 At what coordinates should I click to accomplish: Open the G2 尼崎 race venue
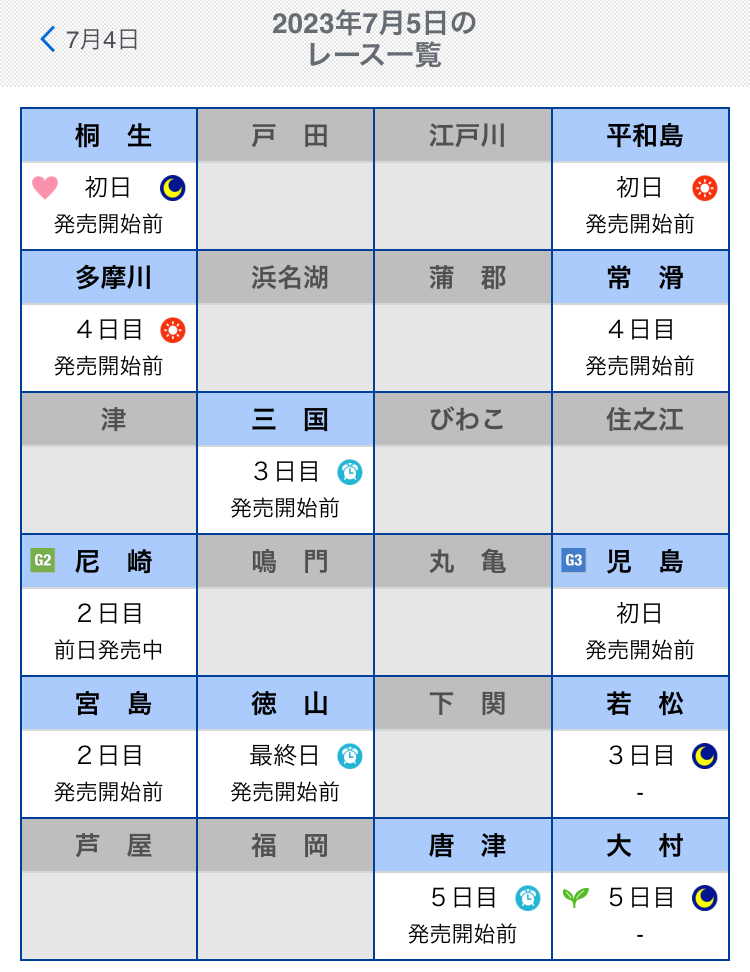tap(109, 606)
